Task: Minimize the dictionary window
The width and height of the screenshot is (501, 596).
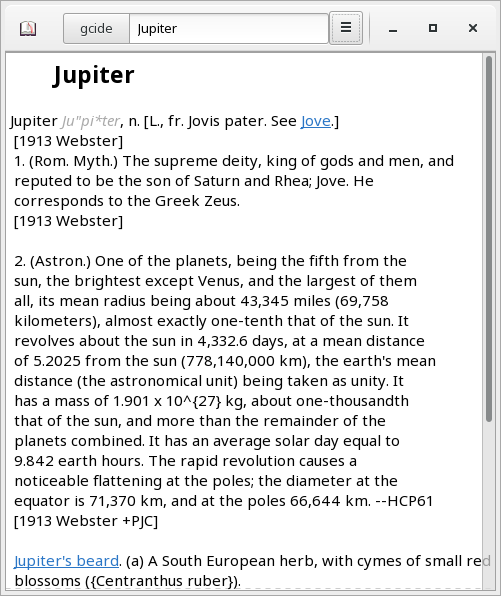Action: (x=393, y=29)
